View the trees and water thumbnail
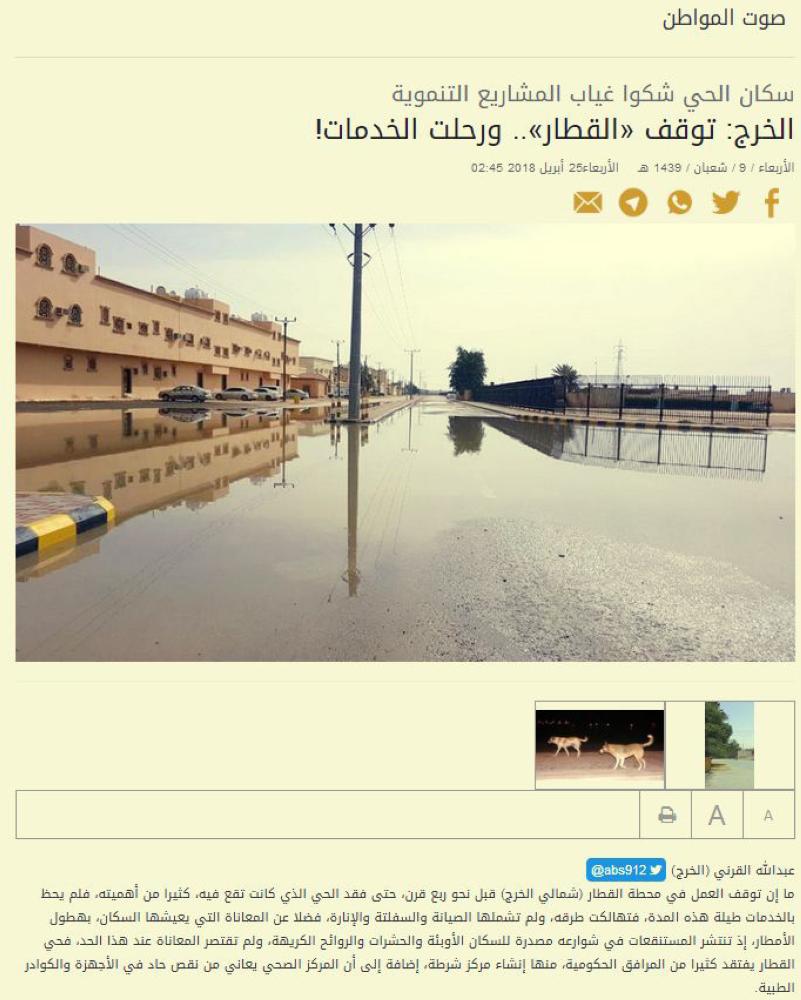 pos(729,744)
